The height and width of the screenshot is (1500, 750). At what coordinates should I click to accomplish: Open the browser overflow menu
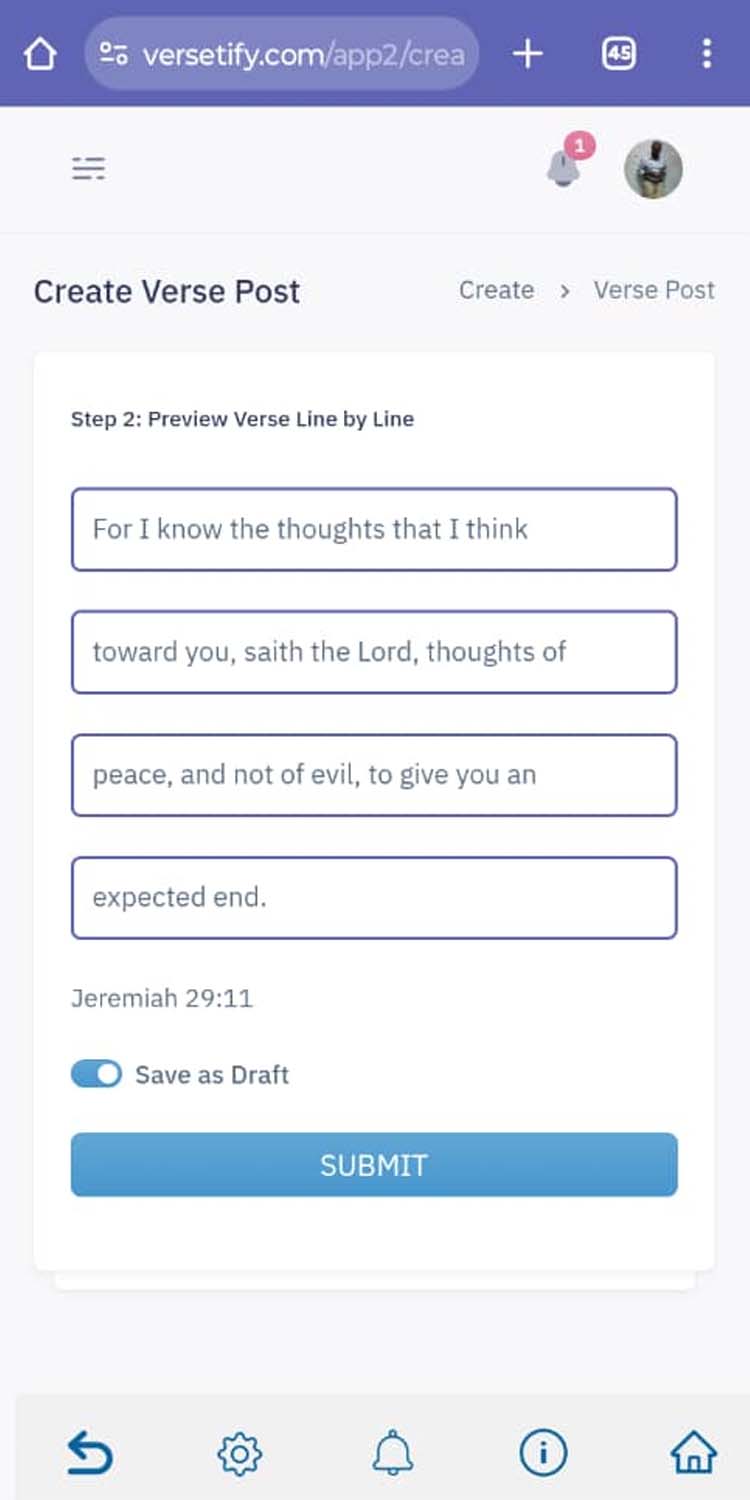[706, 53]
